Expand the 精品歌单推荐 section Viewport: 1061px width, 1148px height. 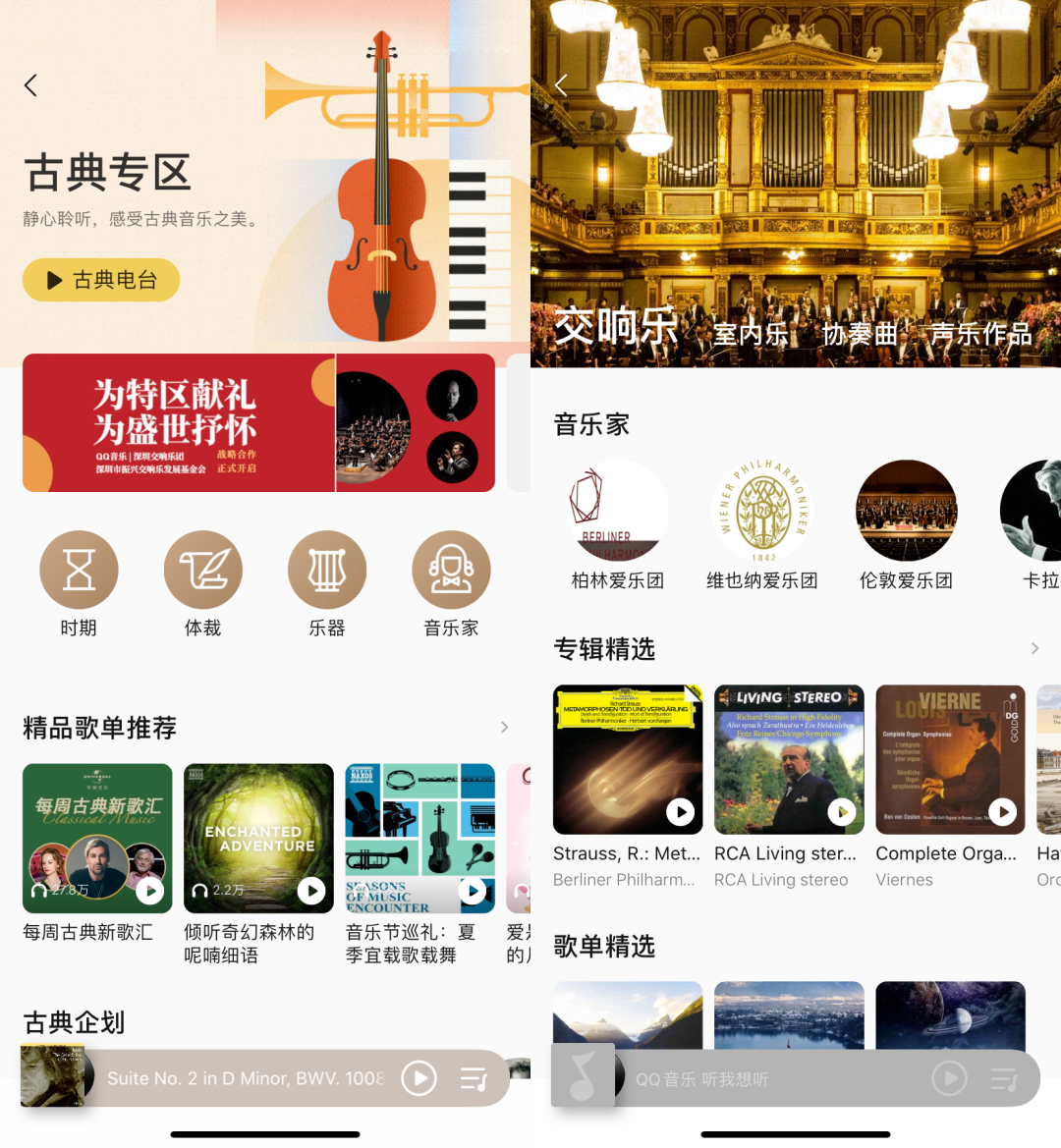pyautogui.click(x=504, y=728)
